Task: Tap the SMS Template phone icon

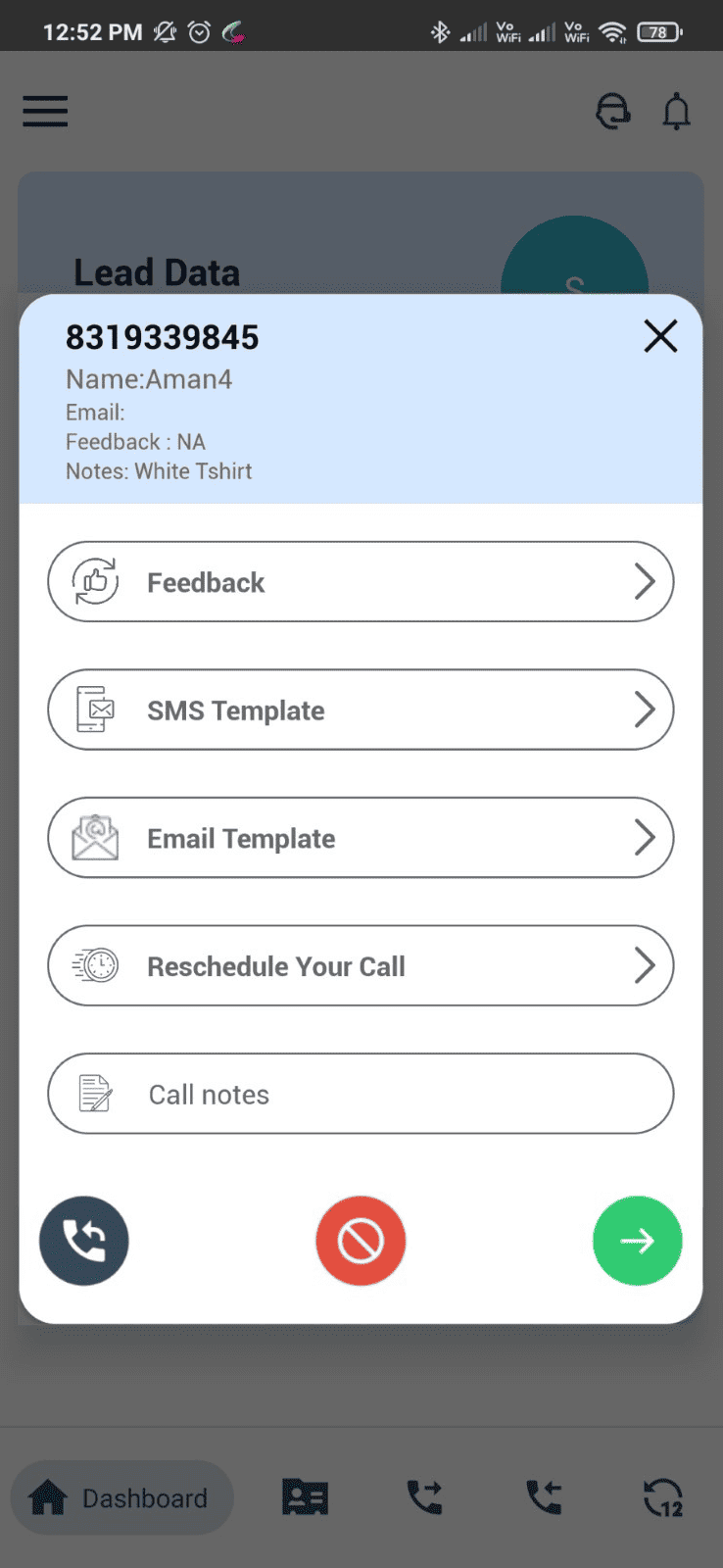Action: click(93, 710)
